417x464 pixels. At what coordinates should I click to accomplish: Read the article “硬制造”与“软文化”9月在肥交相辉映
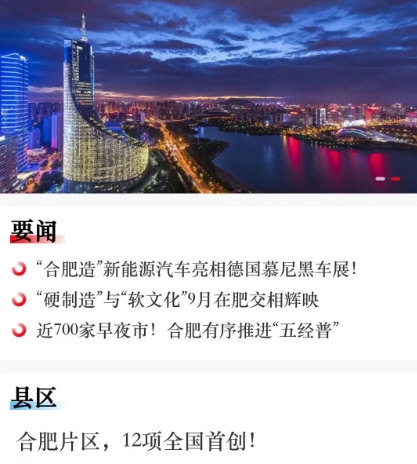pyautogui.click(x=177, y=300)
